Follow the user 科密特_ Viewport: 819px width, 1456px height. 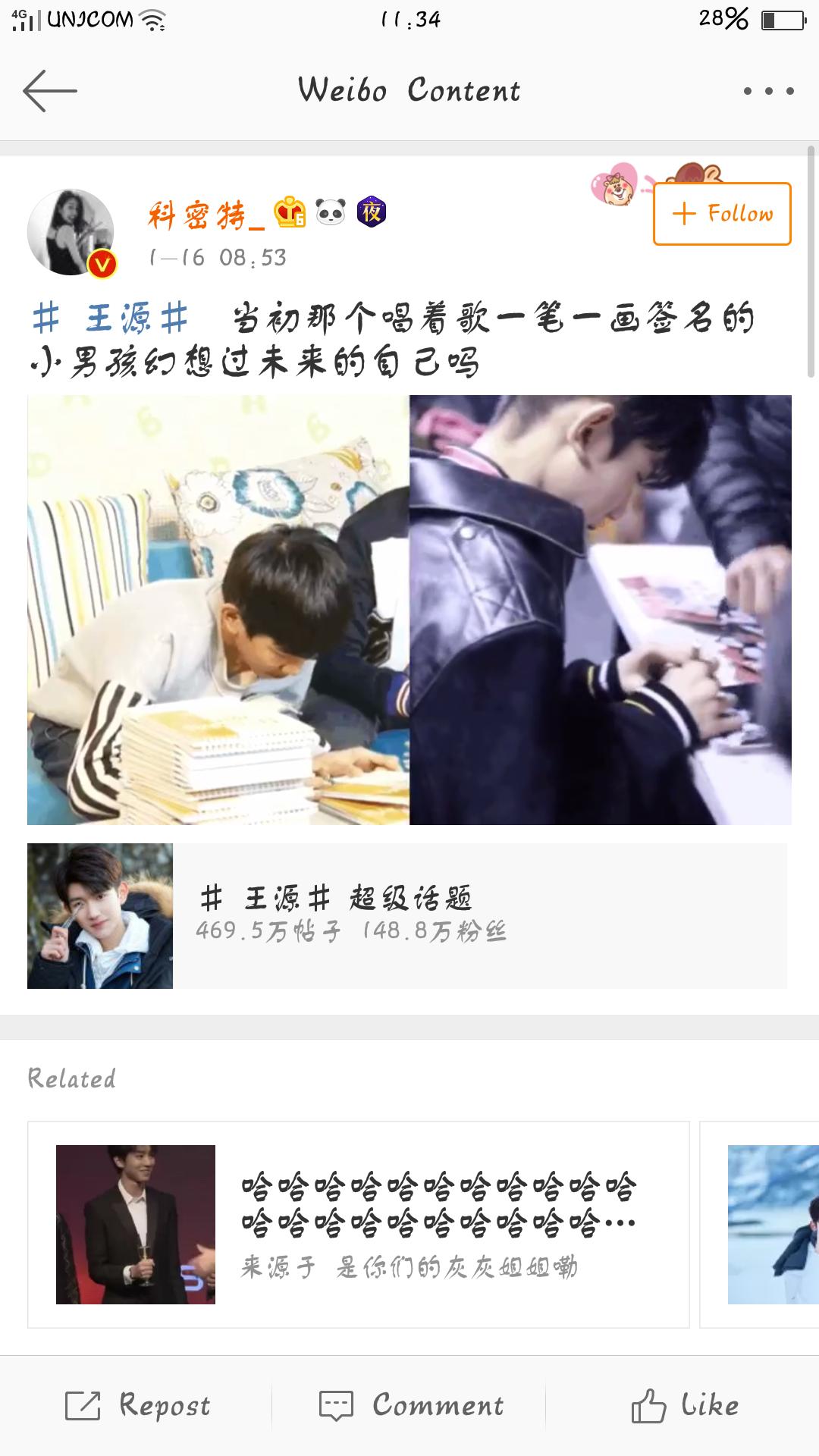tap(721, 214)
